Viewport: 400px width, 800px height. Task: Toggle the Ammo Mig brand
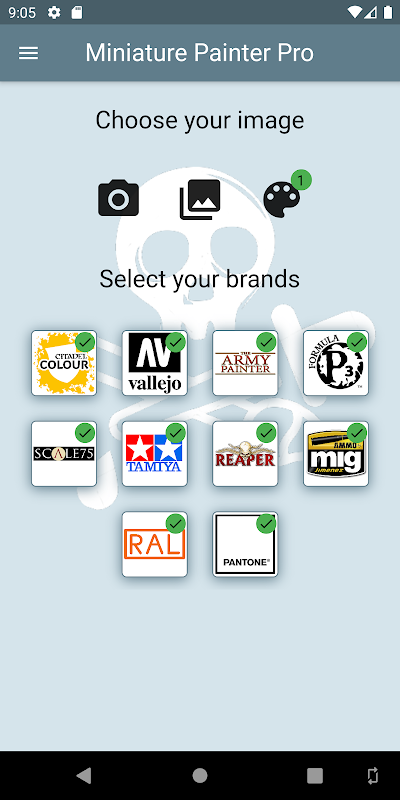336,454
